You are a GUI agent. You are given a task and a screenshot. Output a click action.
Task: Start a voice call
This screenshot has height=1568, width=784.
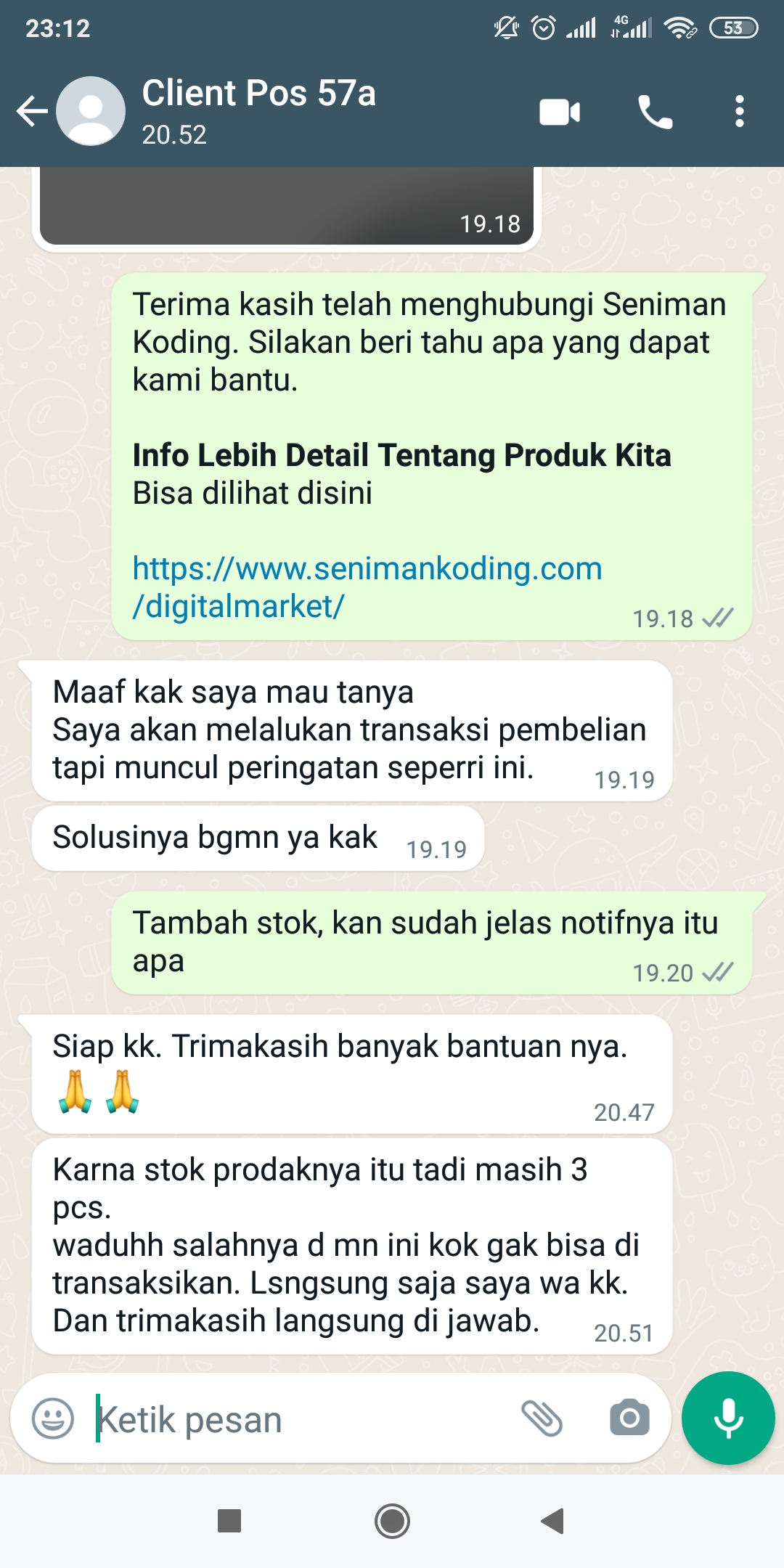click(x=655, y=112)
